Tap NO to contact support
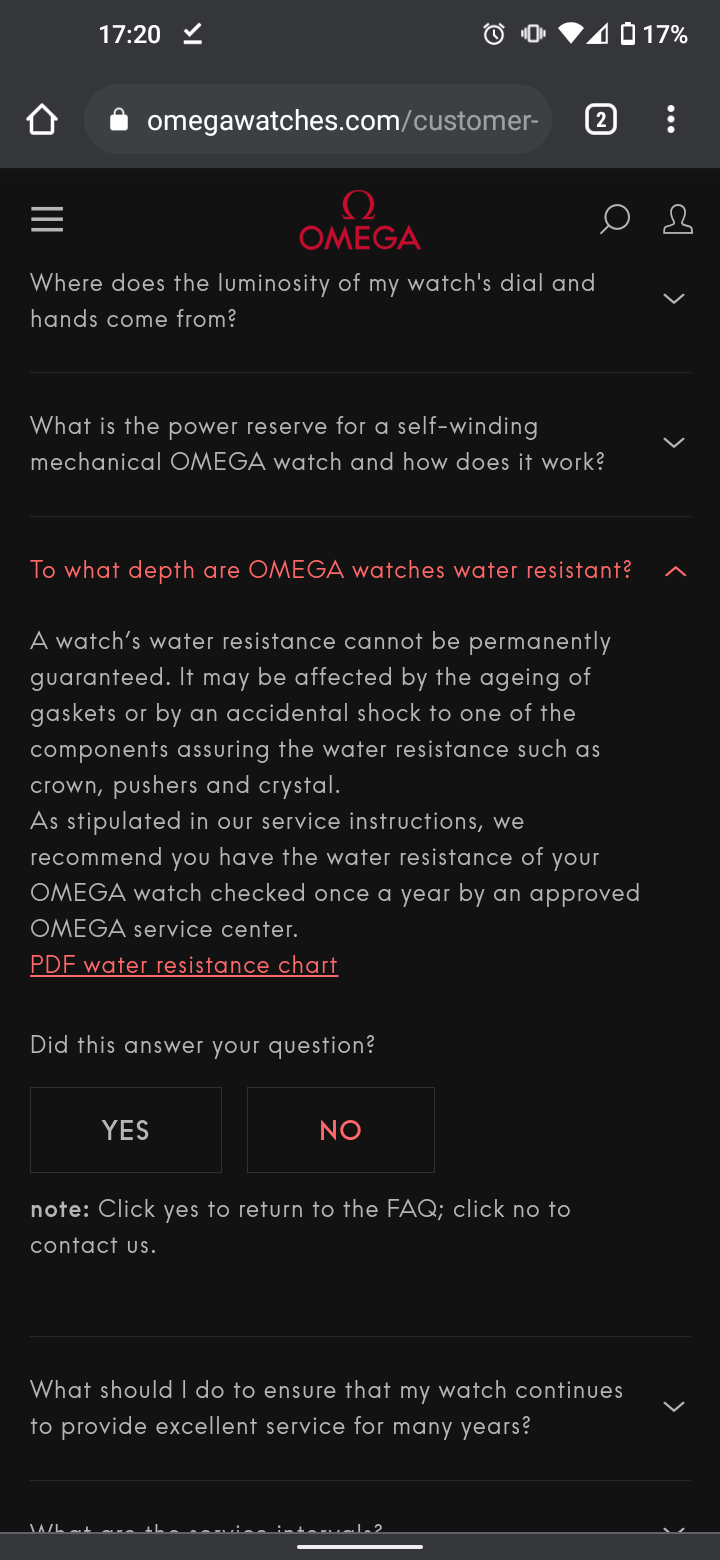Screen dimensions: 720x1560 [x=341, y=1130]
